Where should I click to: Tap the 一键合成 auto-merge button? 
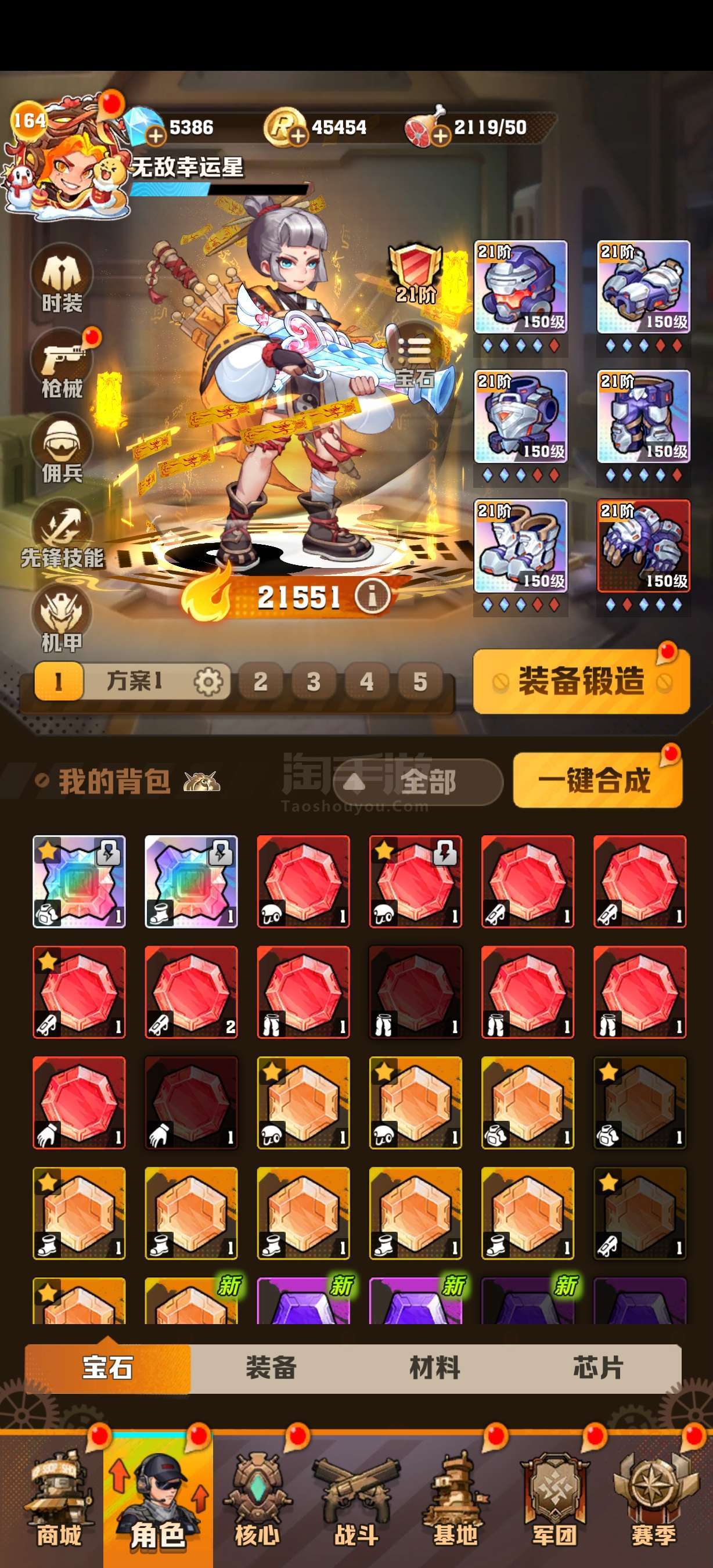coord(597,781)
